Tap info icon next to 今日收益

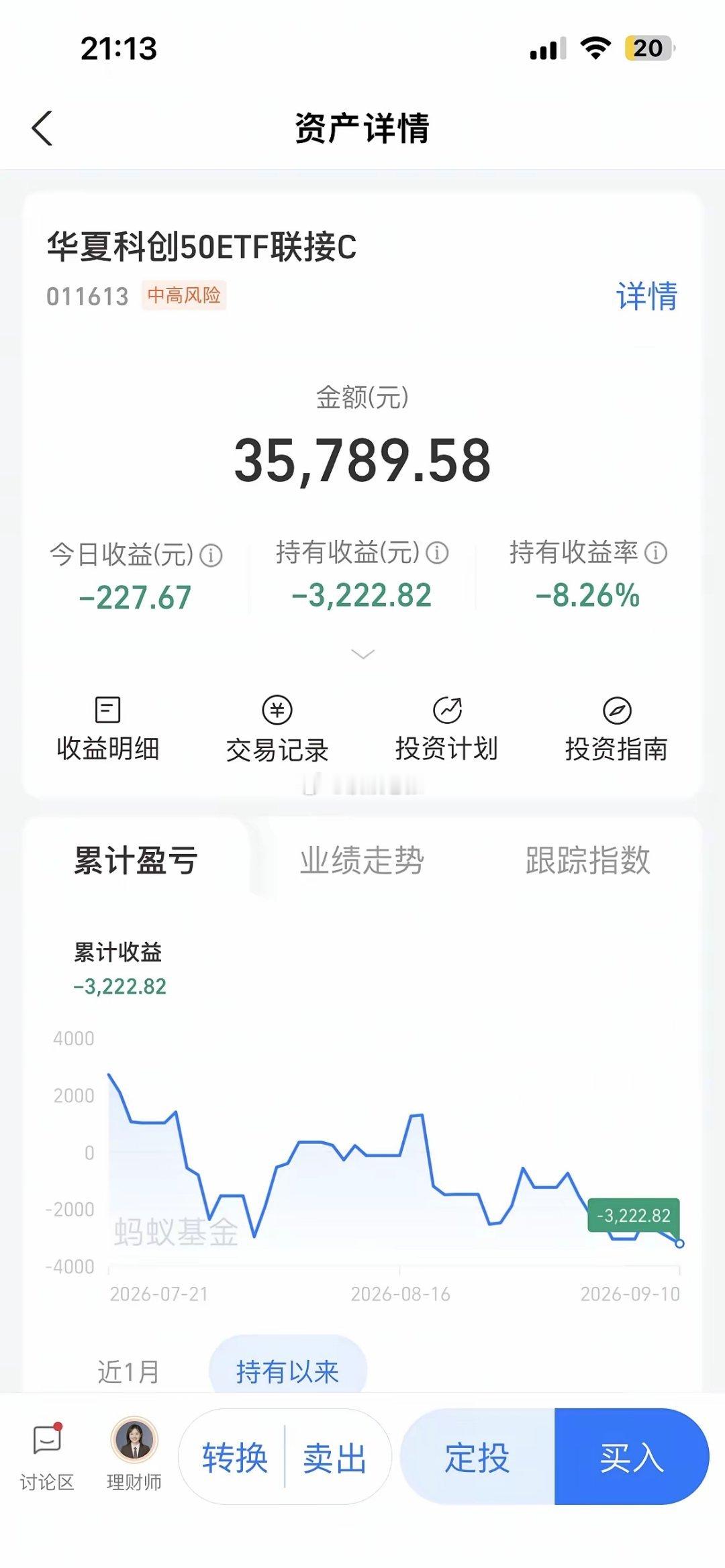tap(211, 556)
